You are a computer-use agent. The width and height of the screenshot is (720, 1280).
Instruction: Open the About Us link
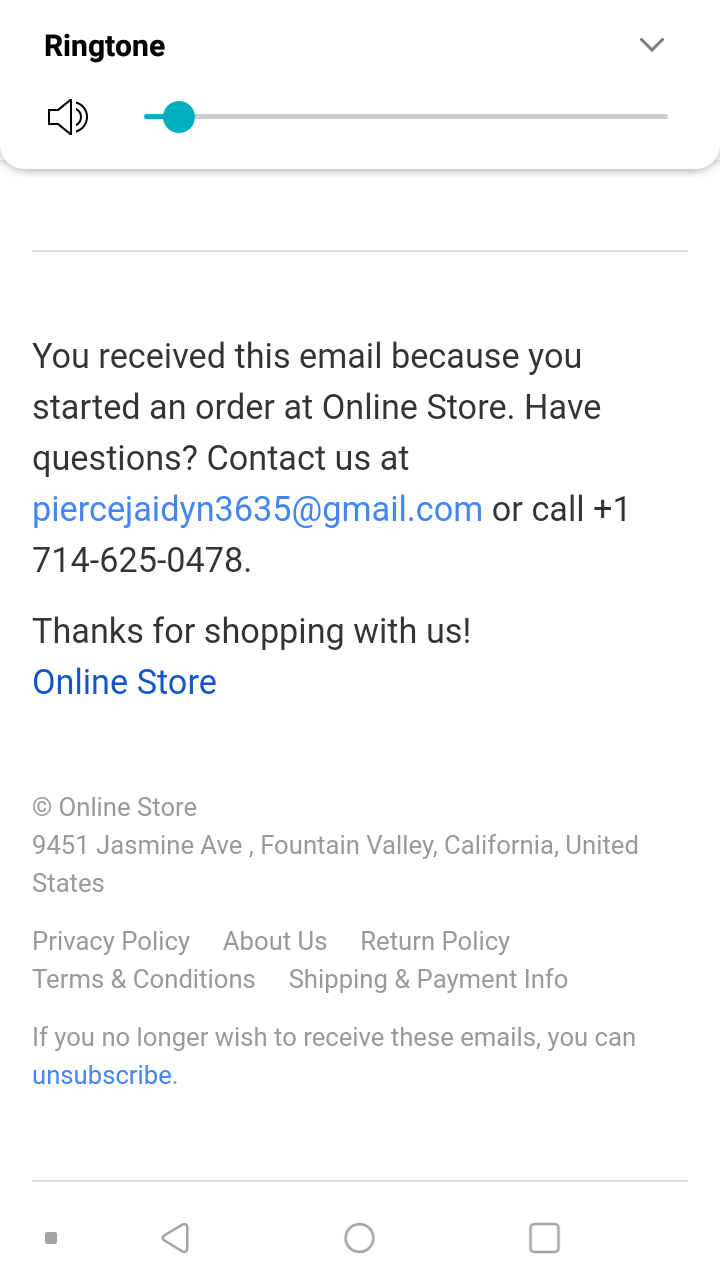point(275,941)
